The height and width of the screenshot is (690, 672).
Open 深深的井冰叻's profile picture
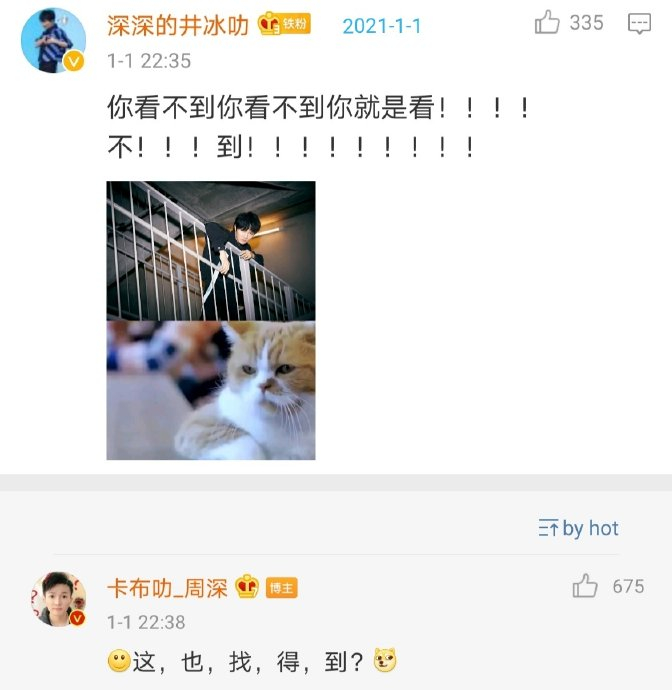pos(53,40)
